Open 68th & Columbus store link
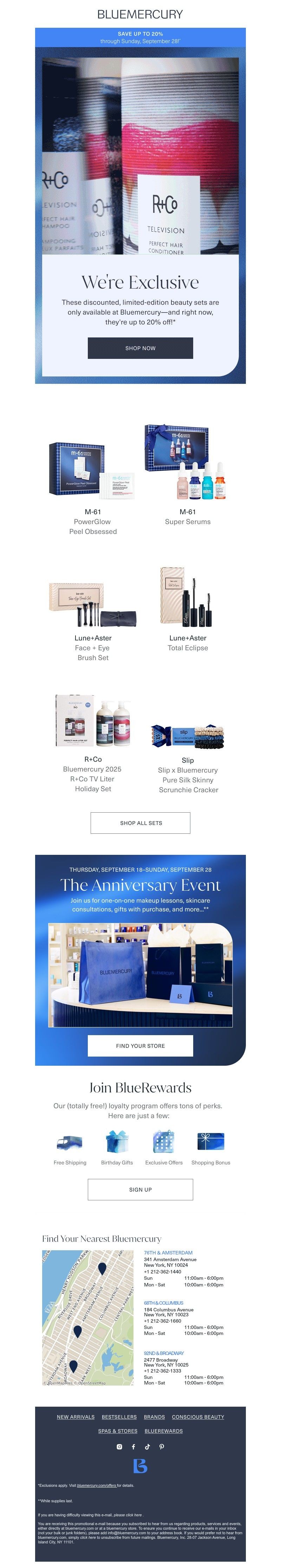Screen dimensions: 281x1568 pos(163,1303)
